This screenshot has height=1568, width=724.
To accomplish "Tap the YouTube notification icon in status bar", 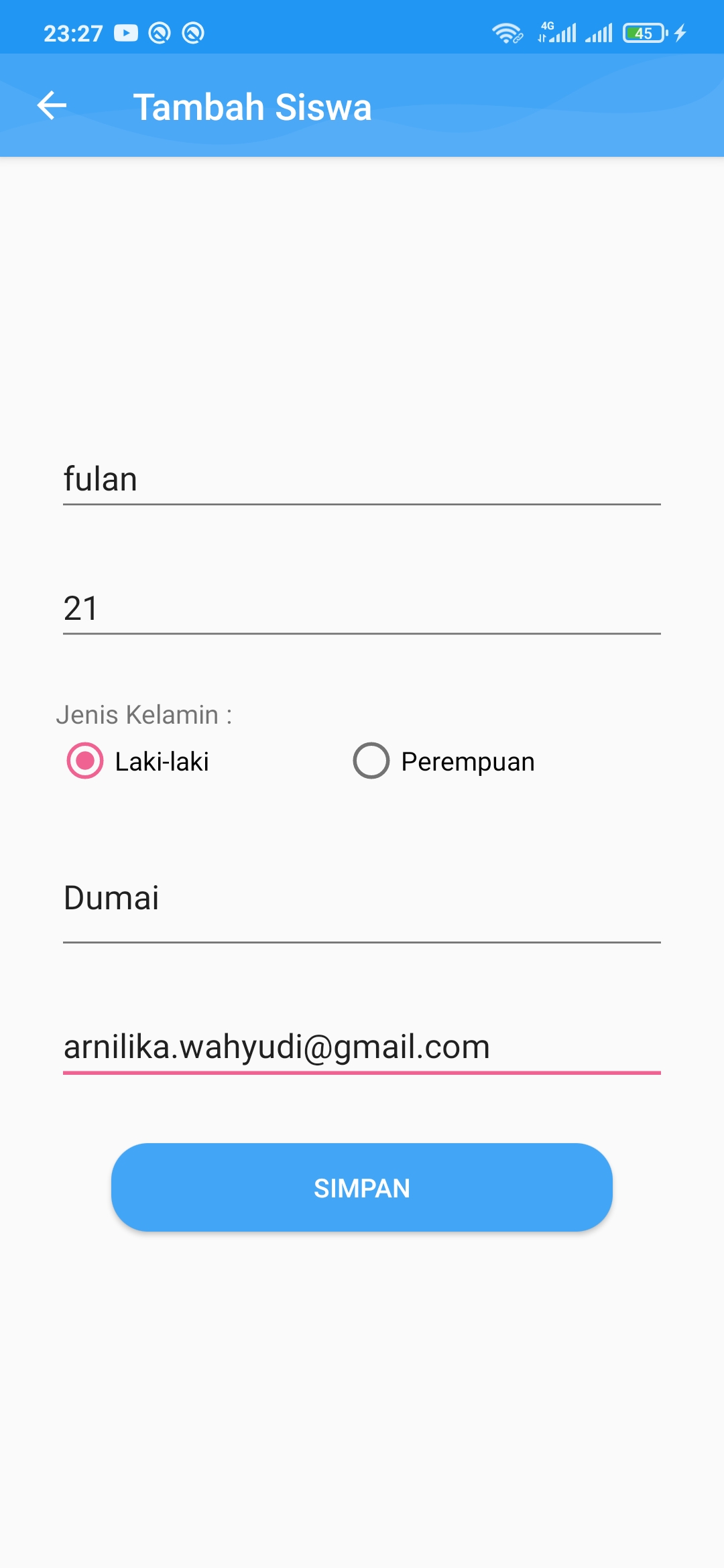I will 125,32.
